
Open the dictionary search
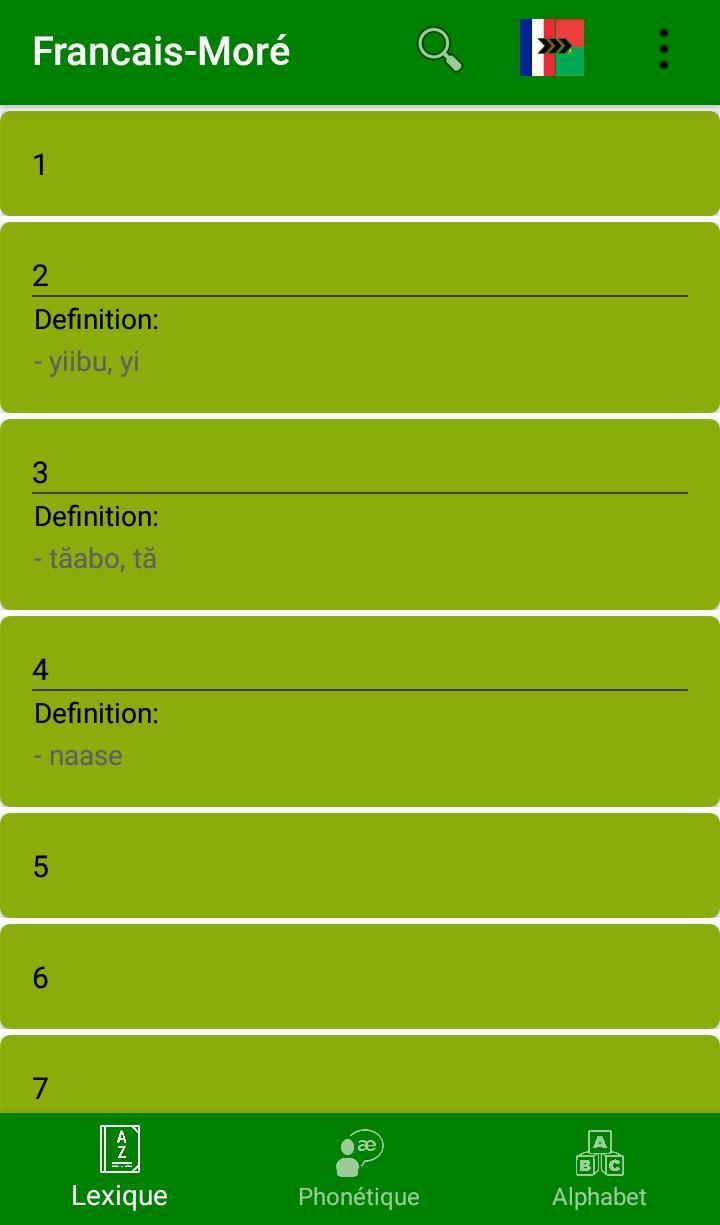click(439, 49)
